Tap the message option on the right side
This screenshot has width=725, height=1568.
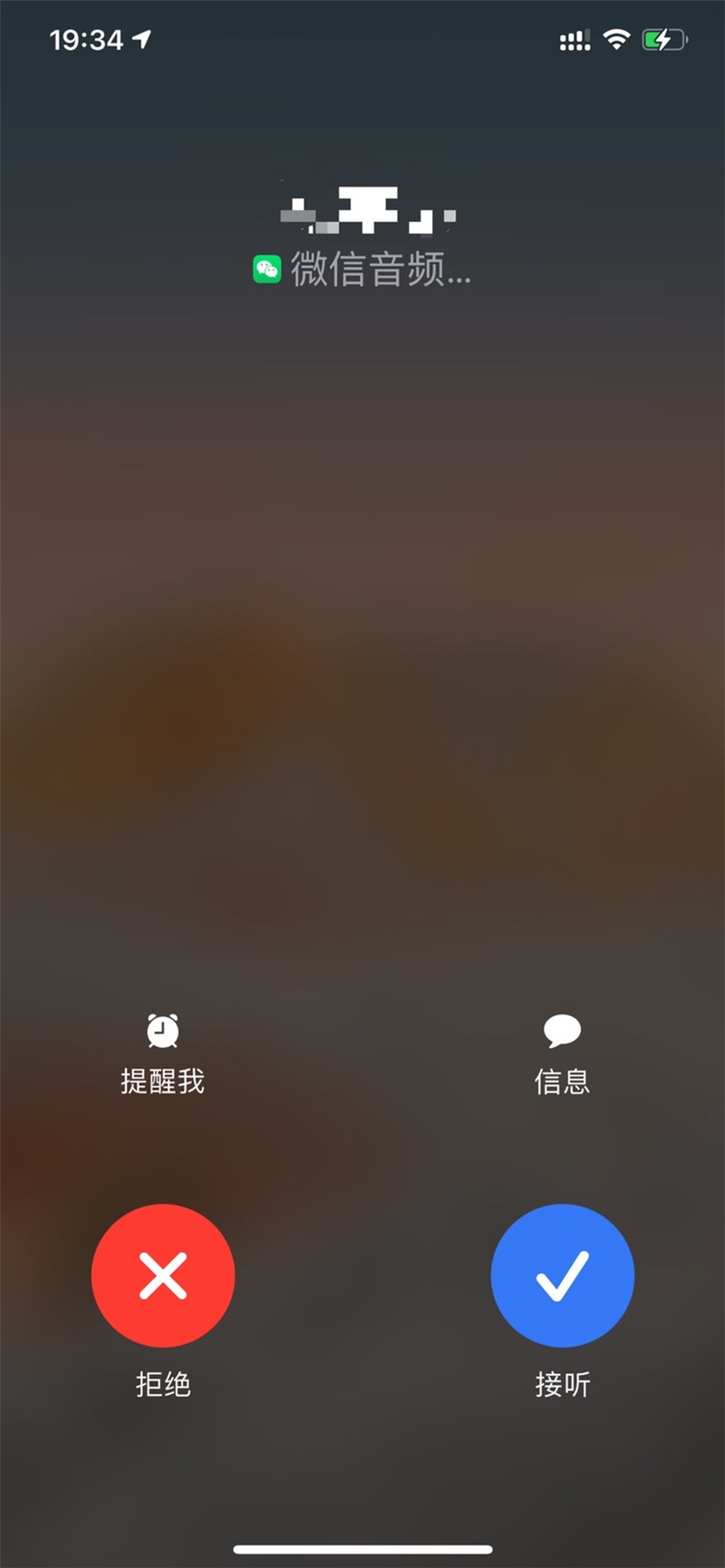pyautogui.click(x=562, y=1055)
